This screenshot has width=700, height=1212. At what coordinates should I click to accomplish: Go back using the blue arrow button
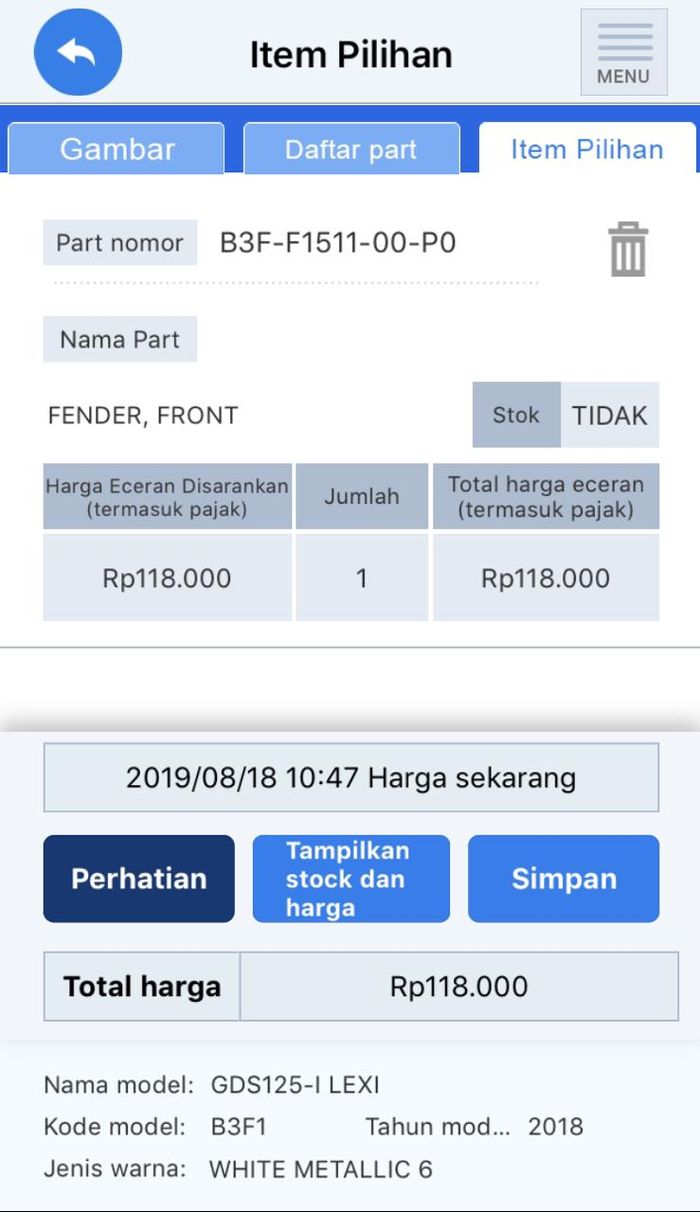(78, 52)
